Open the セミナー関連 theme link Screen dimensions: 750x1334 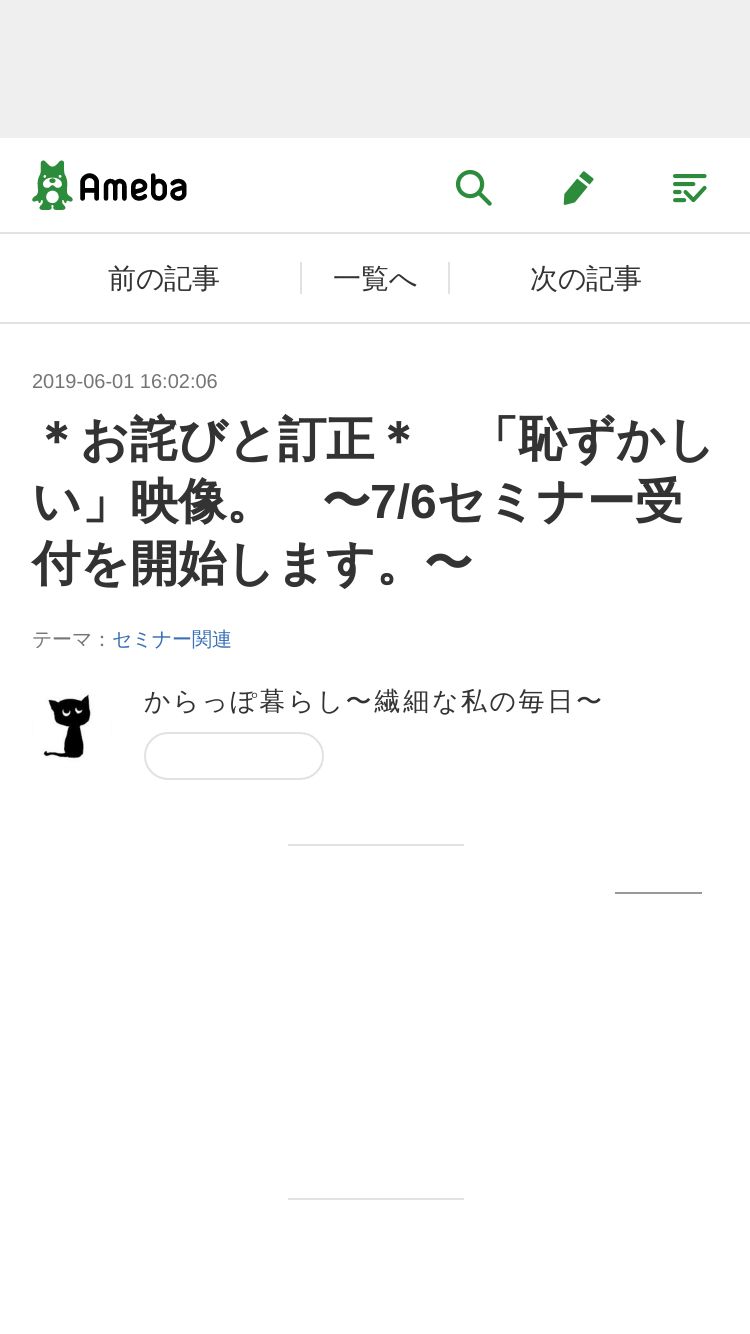tap(172, 639)
